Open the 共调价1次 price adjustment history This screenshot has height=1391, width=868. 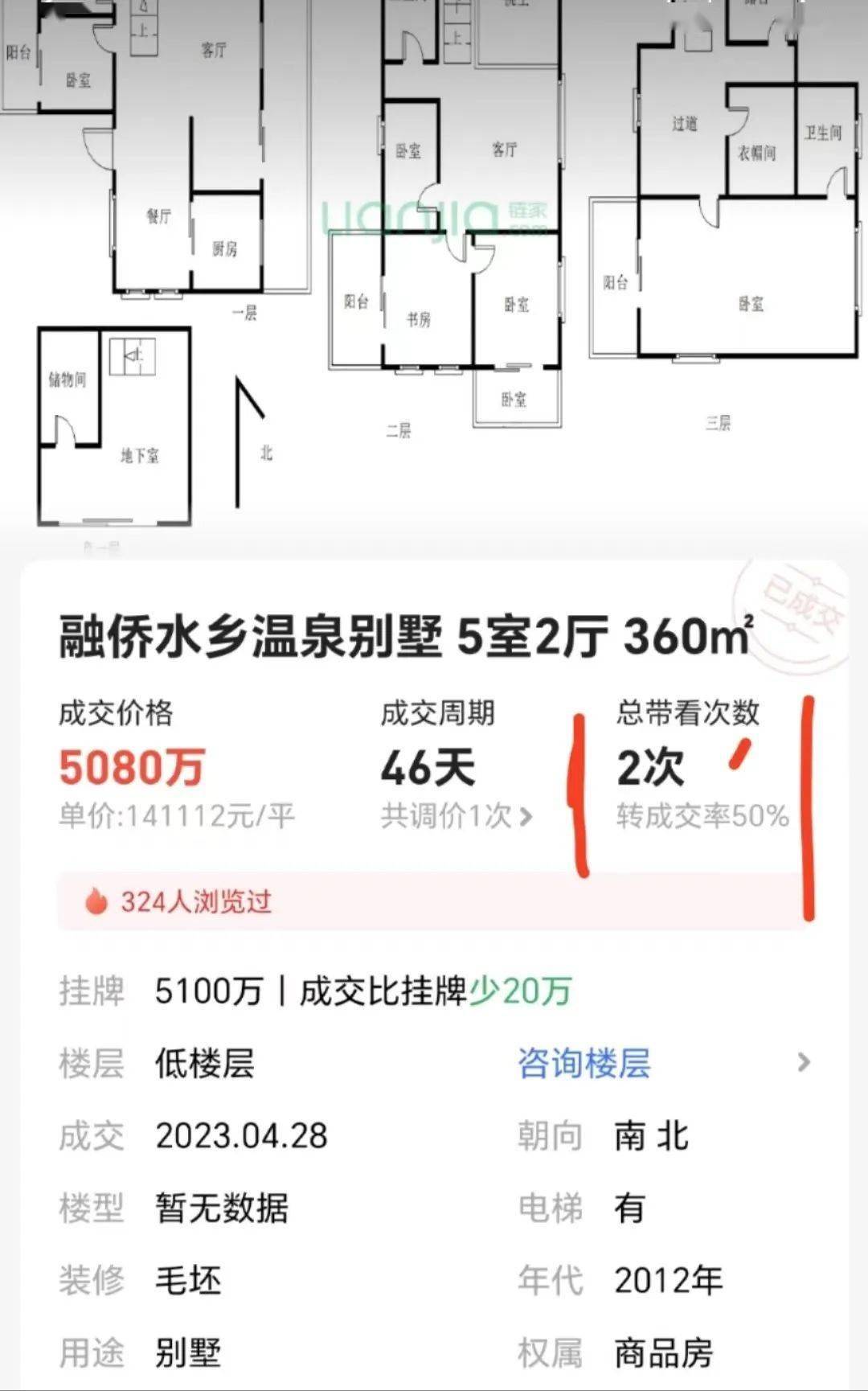[456, 817]
